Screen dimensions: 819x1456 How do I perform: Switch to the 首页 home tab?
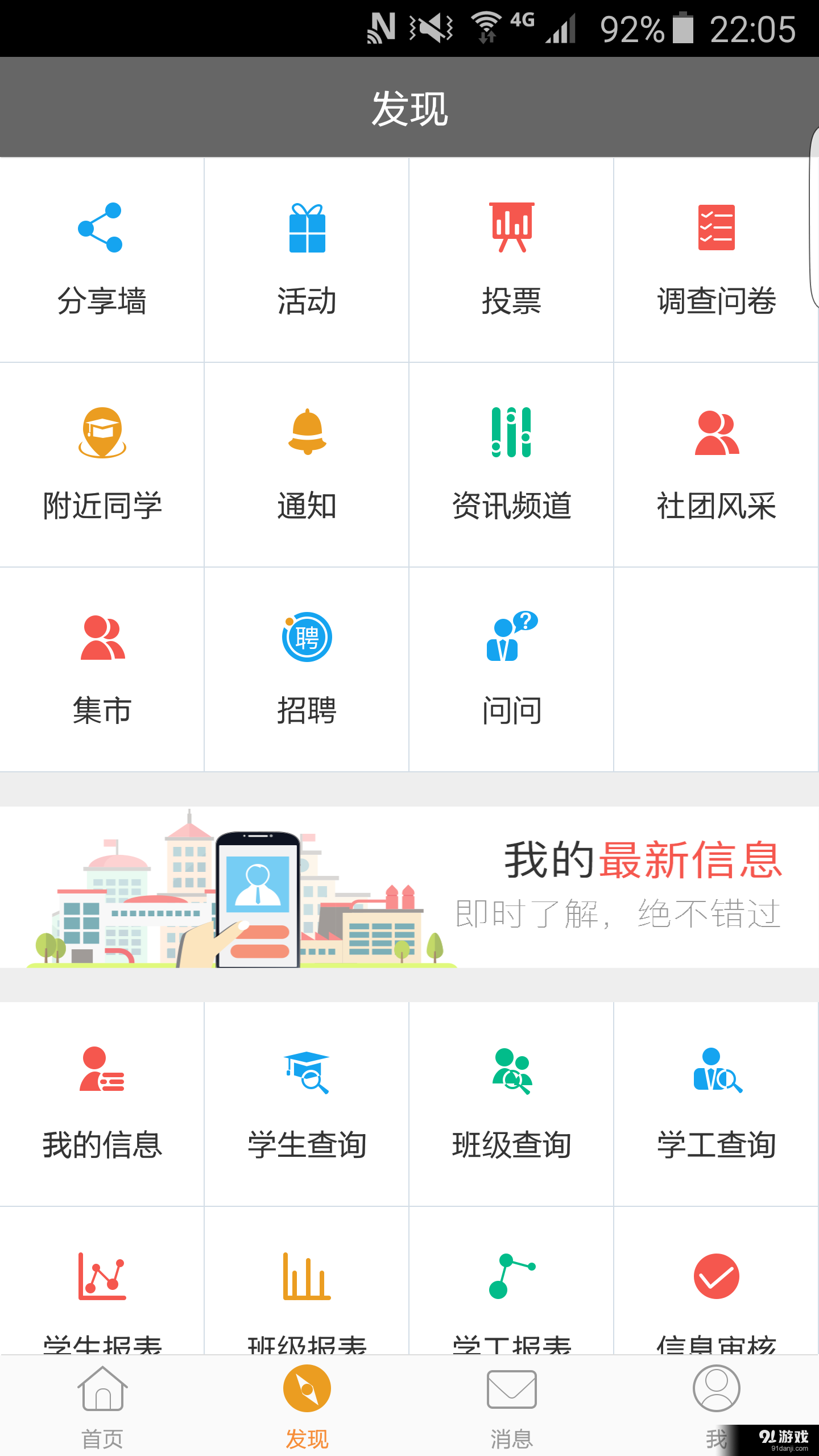102,1405
